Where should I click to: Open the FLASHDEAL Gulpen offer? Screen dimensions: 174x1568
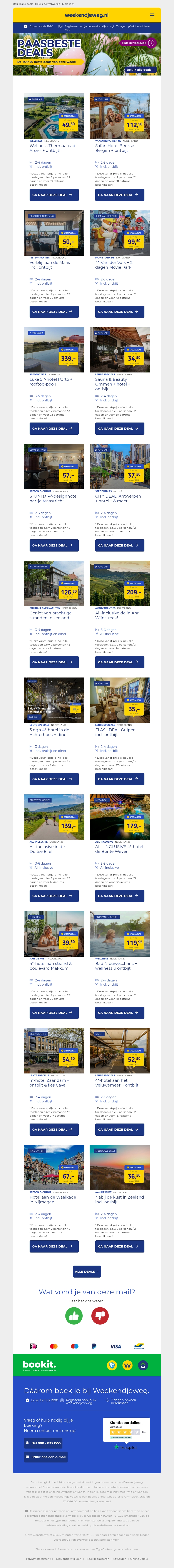click(119, 779)
